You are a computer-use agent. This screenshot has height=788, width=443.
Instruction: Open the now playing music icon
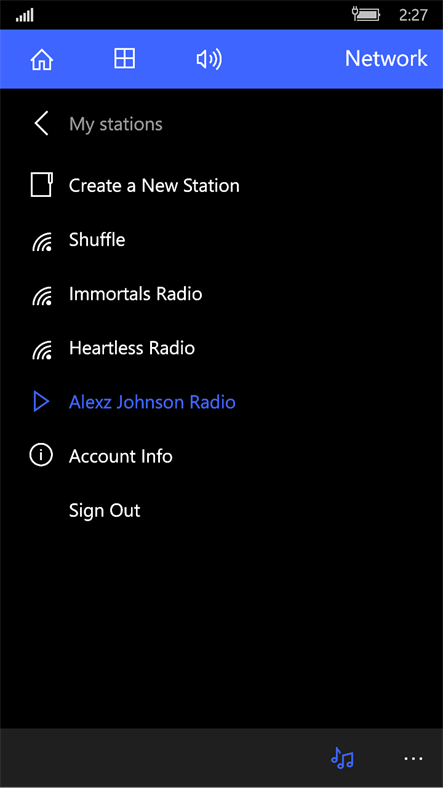pos(342,758)
